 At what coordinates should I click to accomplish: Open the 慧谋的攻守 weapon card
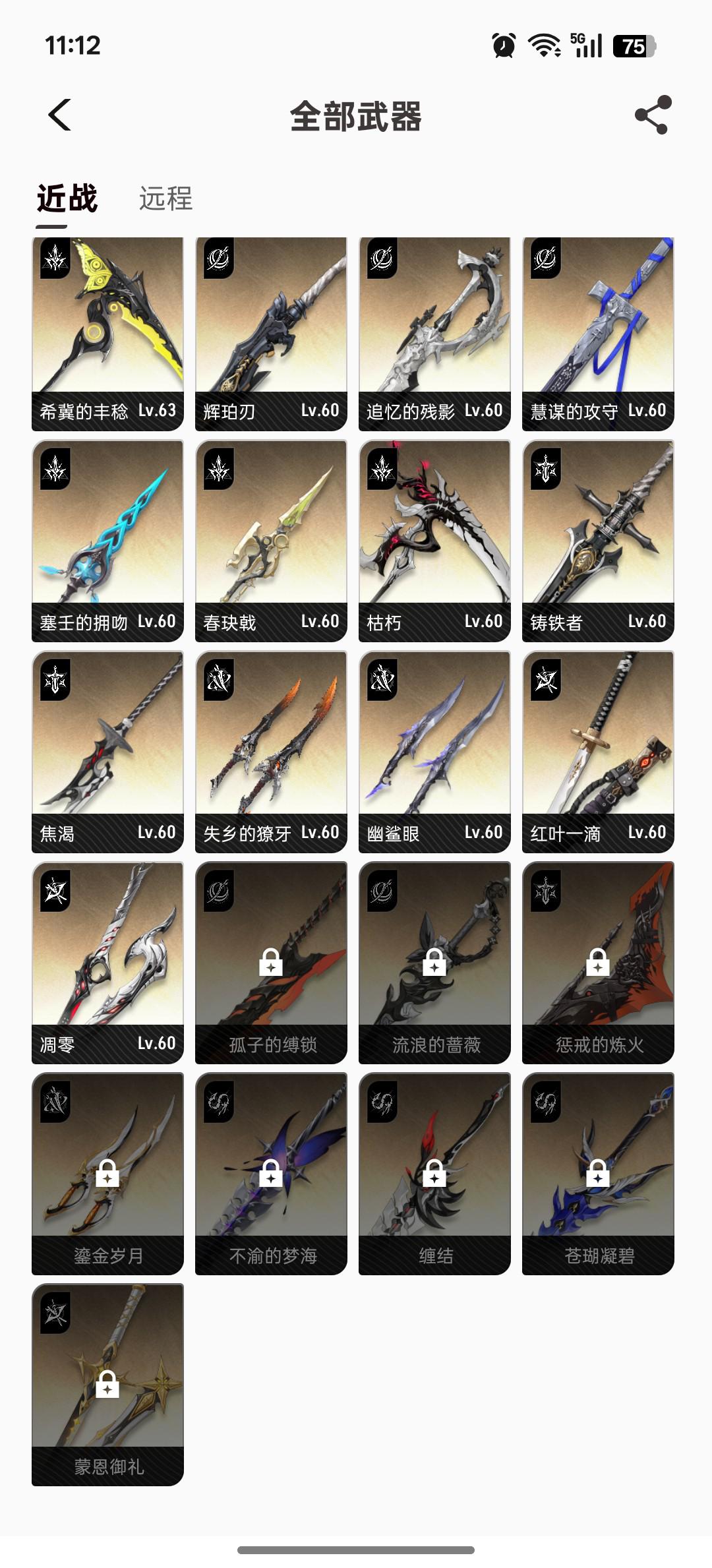click(x=598, y=334)
